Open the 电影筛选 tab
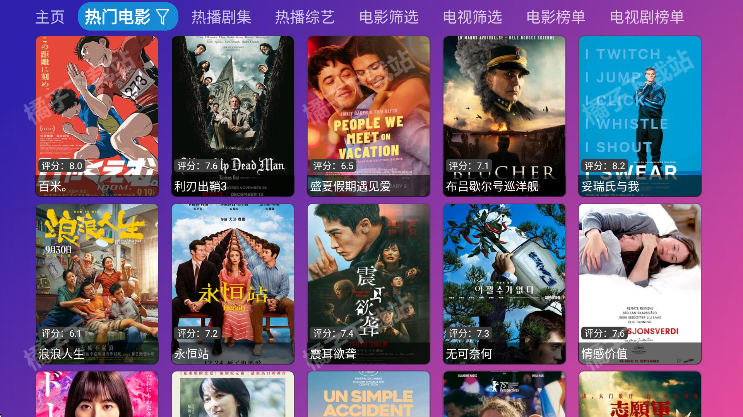 coord(389,17)
